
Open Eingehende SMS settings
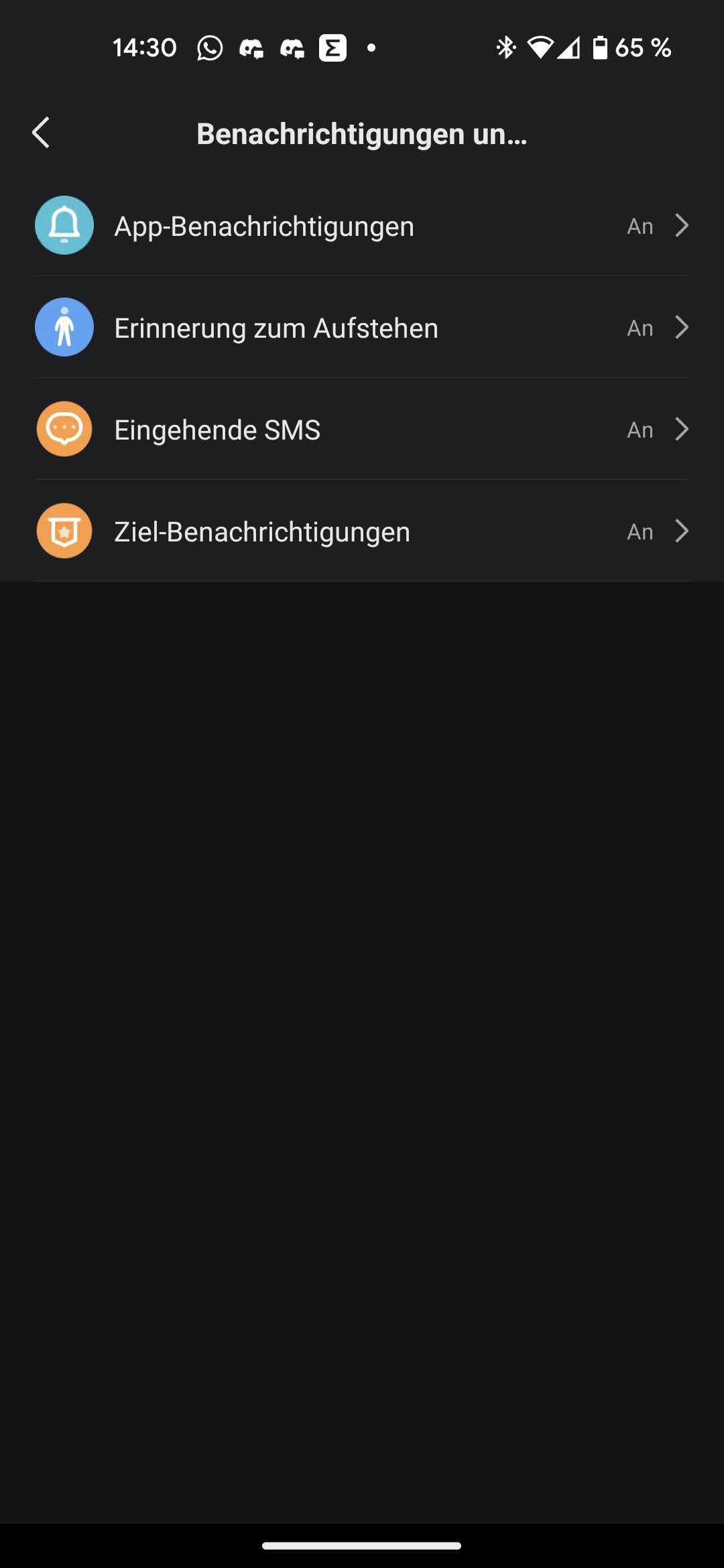(x=362, y=430)
